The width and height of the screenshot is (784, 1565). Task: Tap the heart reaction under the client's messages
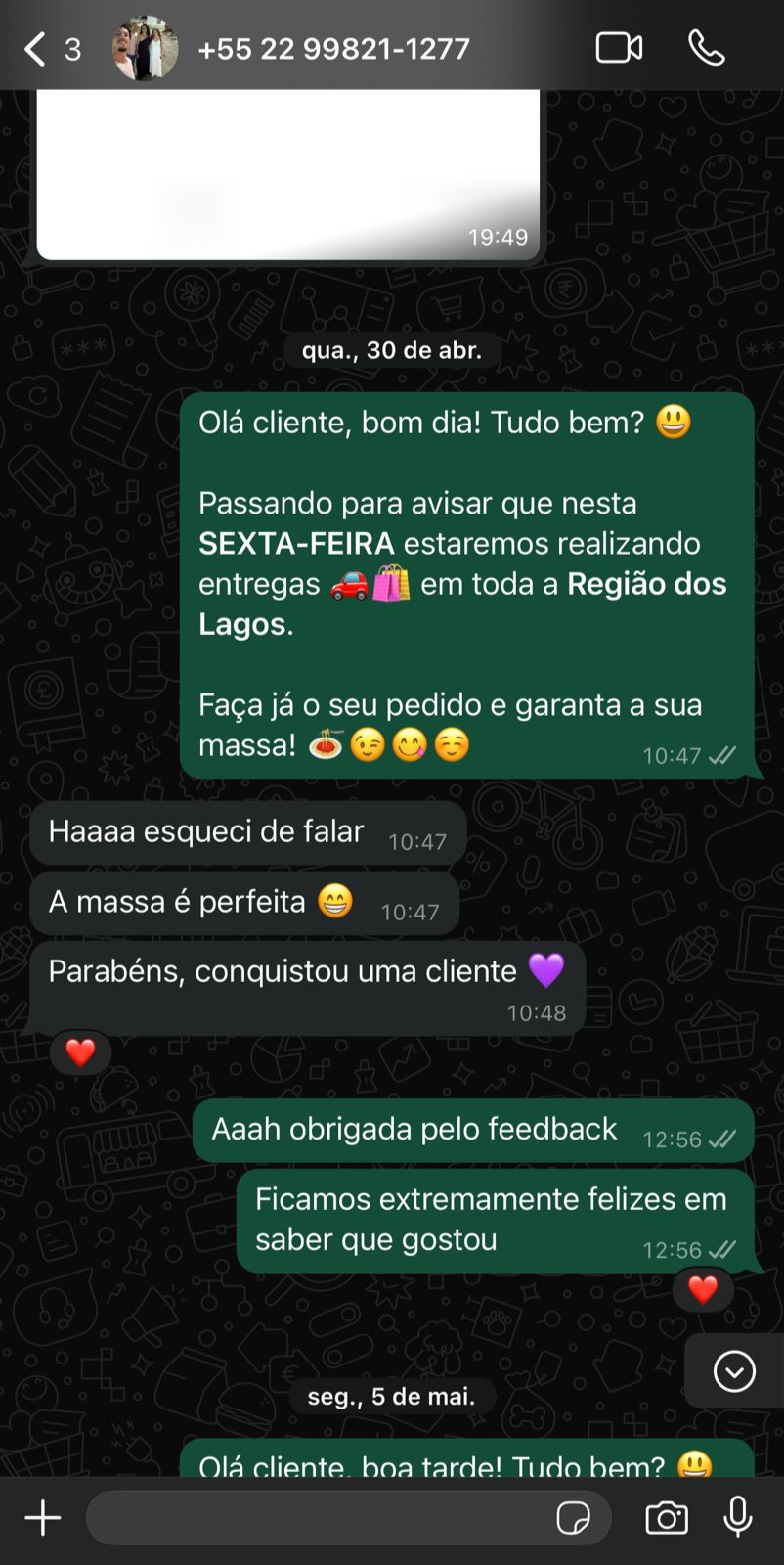click(x=80, y=1053)
